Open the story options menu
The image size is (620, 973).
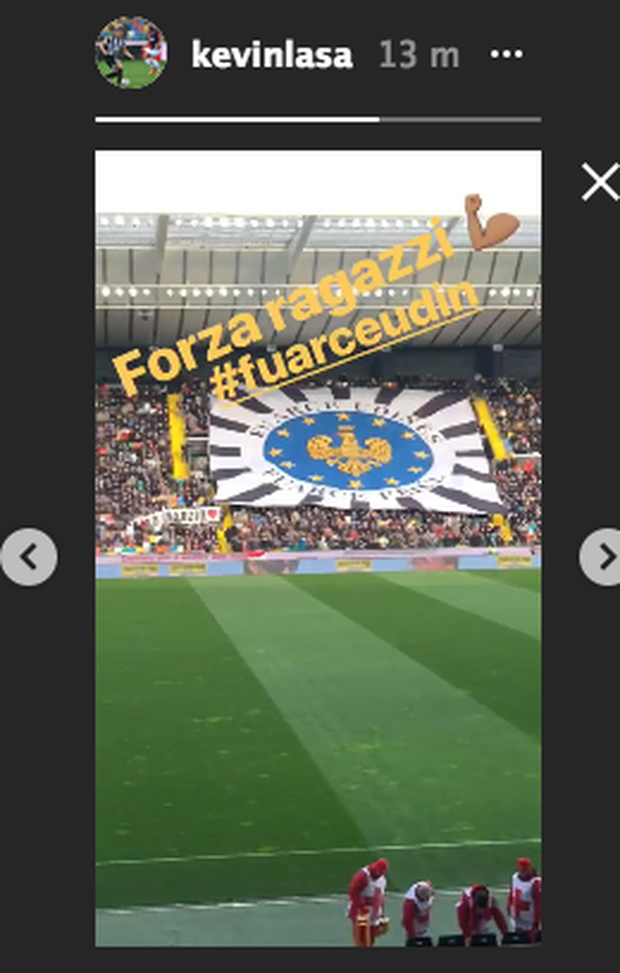pyautogui.click(x=506, y=54)
